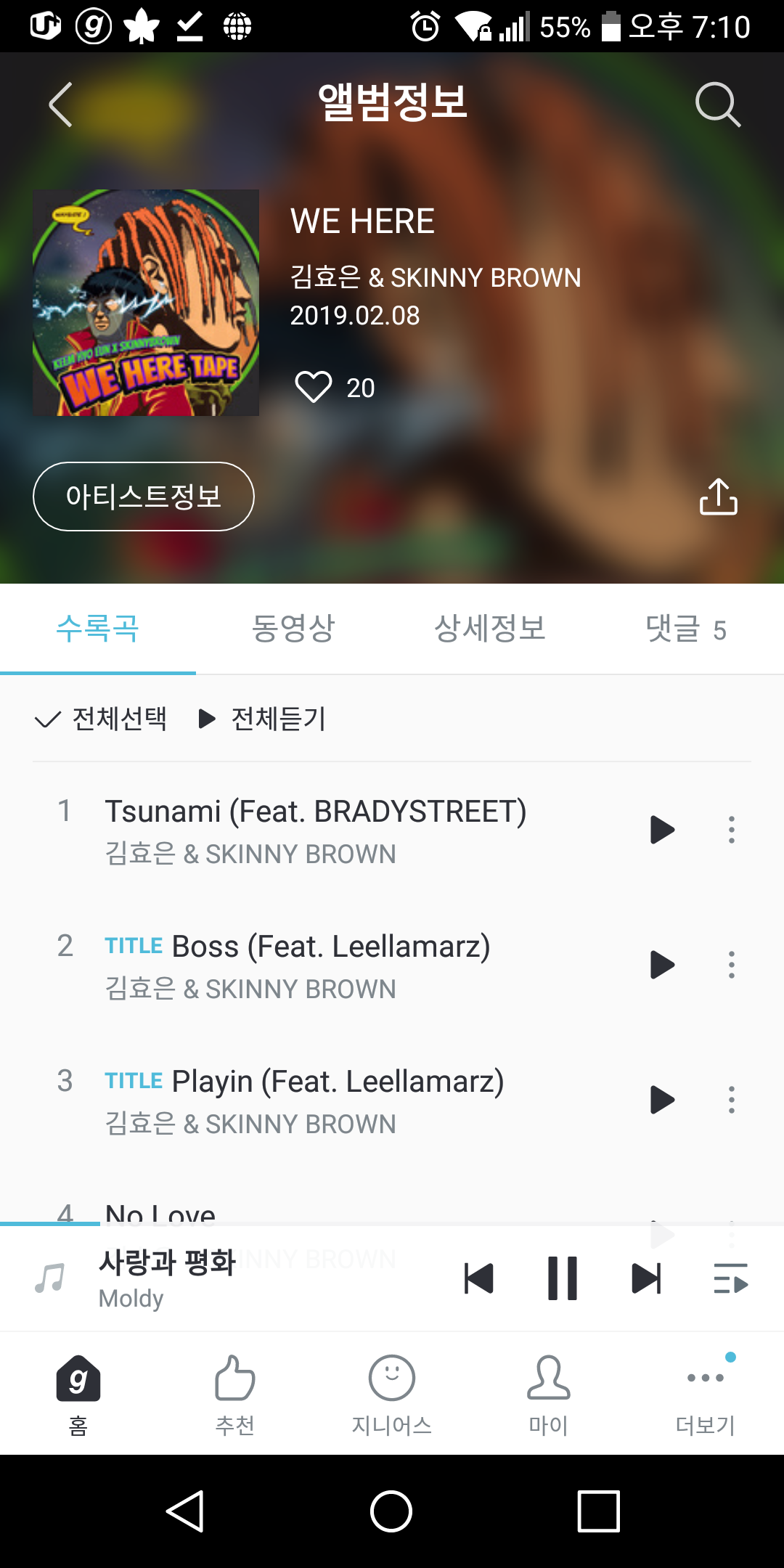Switch to the 상세정보 tab
Viewport: 784px width, 1568px height.
(x=490, y=629)
